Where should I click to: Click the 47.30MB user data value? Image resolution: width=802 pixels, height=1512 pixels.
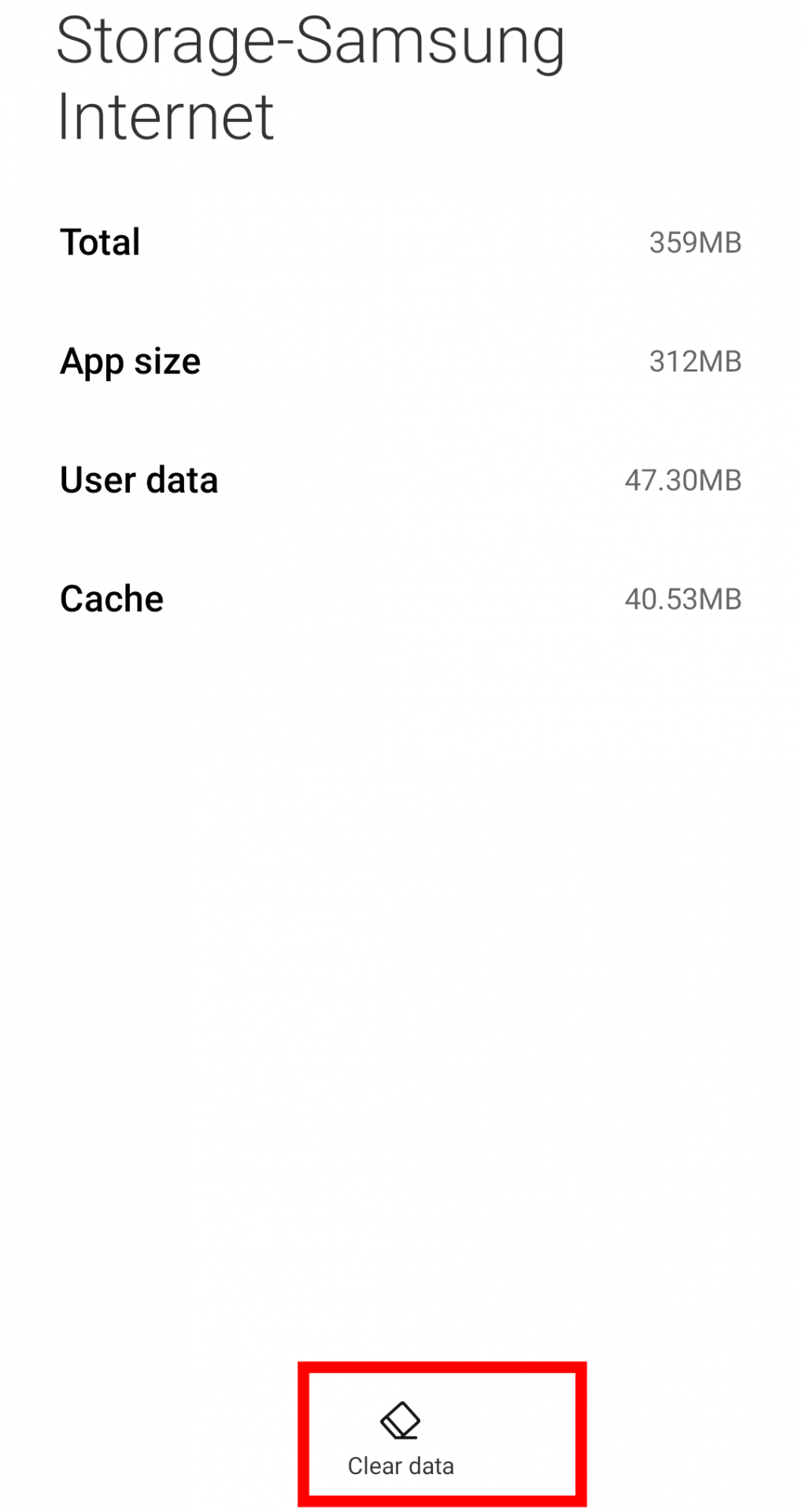click(683, 479)
